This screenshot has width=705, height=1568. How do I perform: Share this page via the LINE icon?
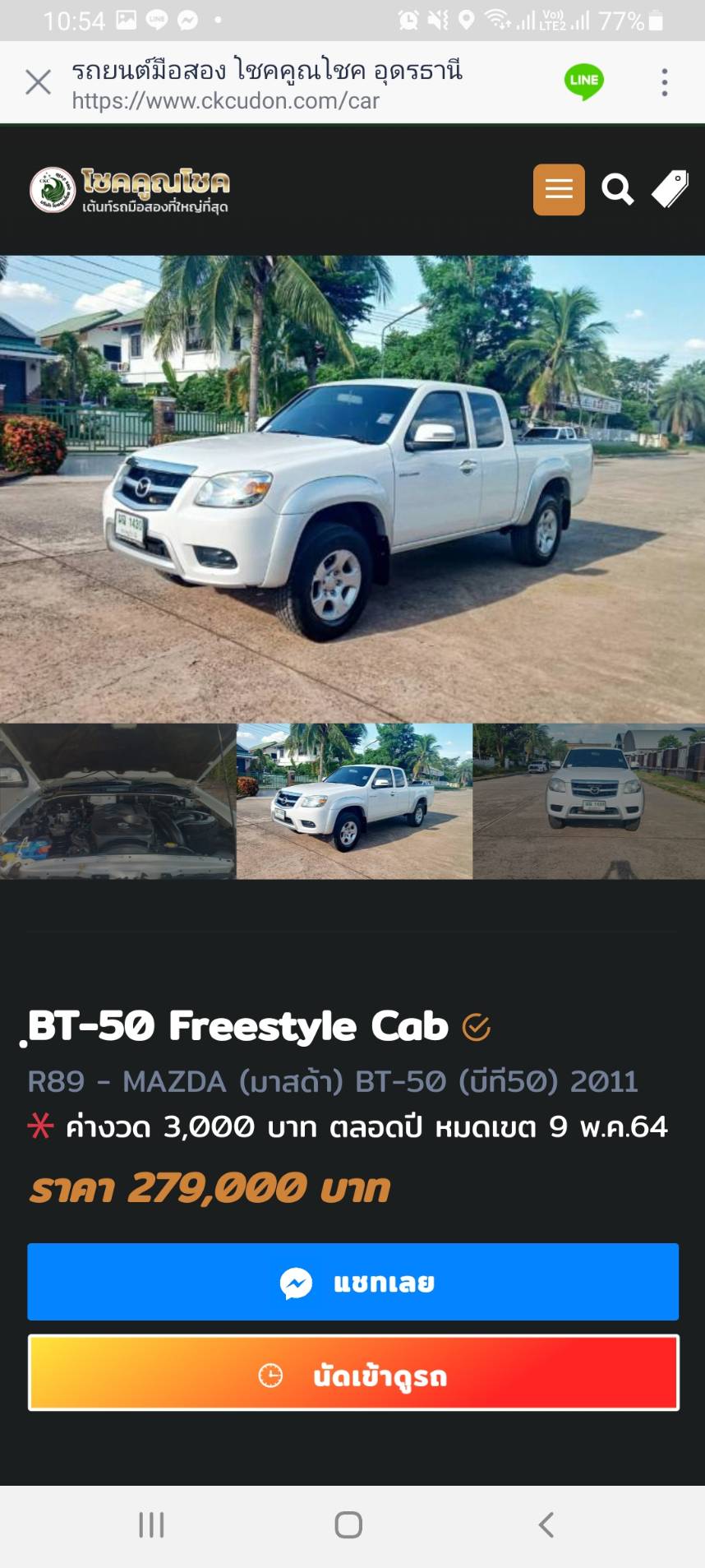pyautogui.click(x=584, y=81)
